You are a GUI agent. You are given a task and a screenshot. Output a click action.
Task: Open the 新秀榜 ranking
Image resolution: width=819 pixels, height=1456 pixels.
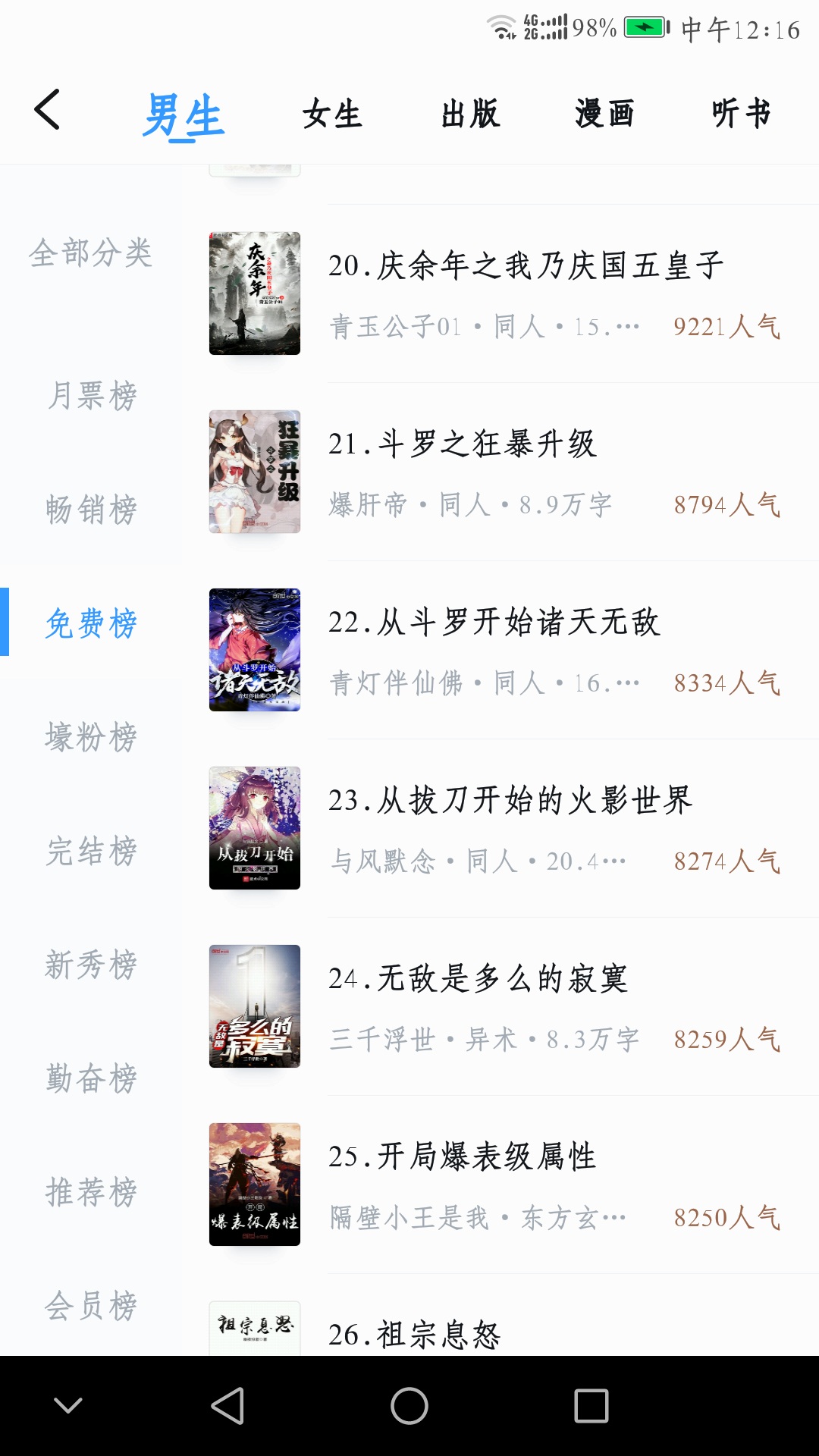[x=91, y=965]
